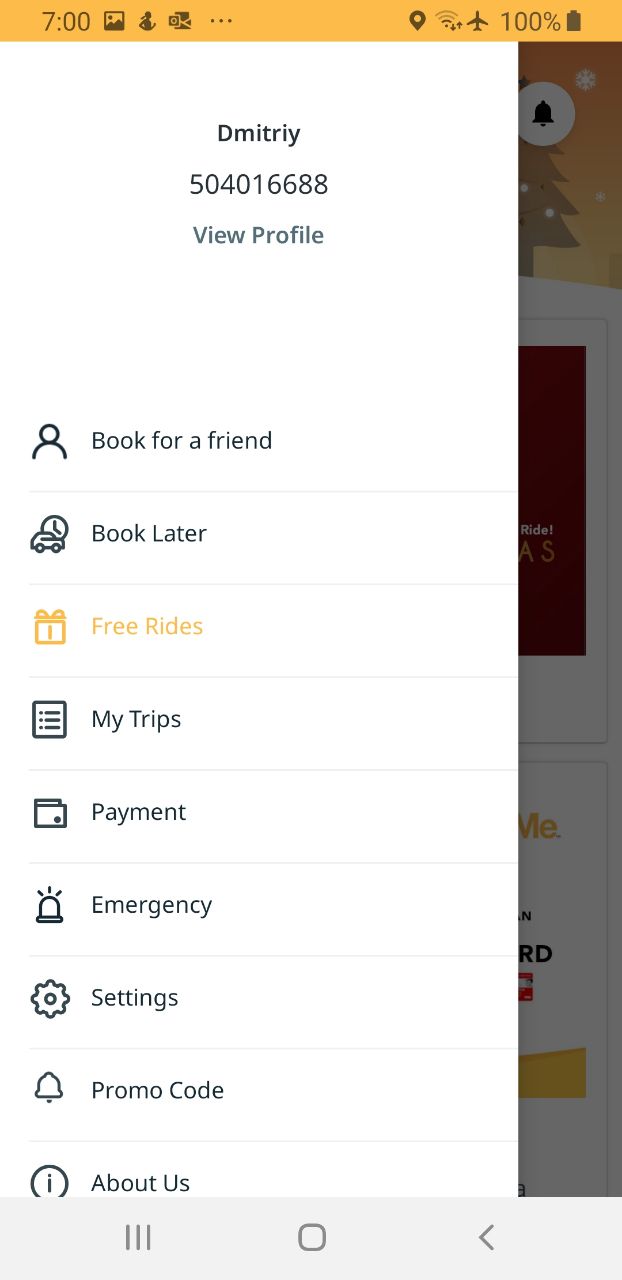The width and height of the screenshot is (622, 1280).
Task: Open My Trips history
Action: (136, 720)
